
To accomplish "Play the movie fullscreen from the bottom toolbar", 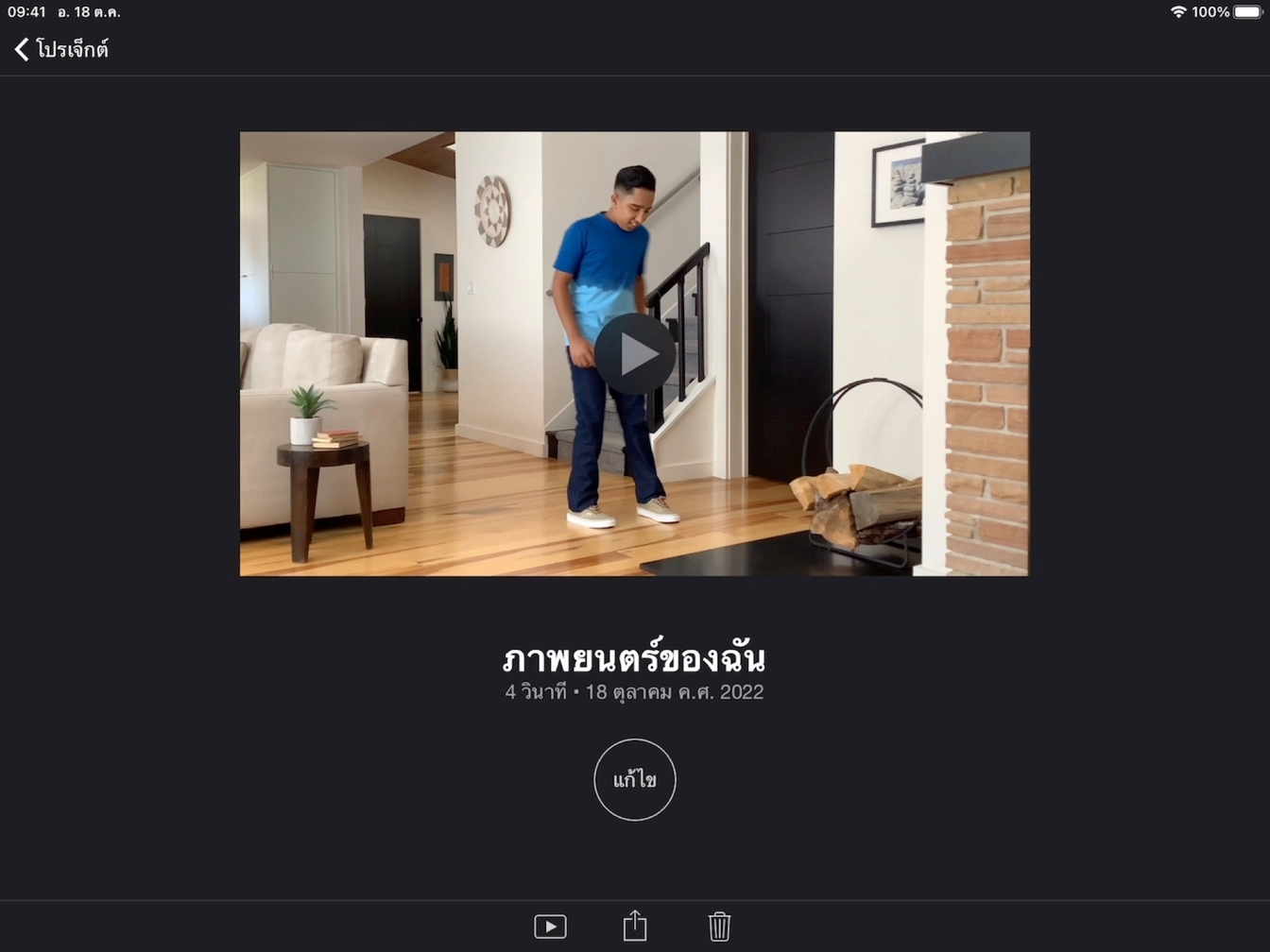I will [550, 926].
